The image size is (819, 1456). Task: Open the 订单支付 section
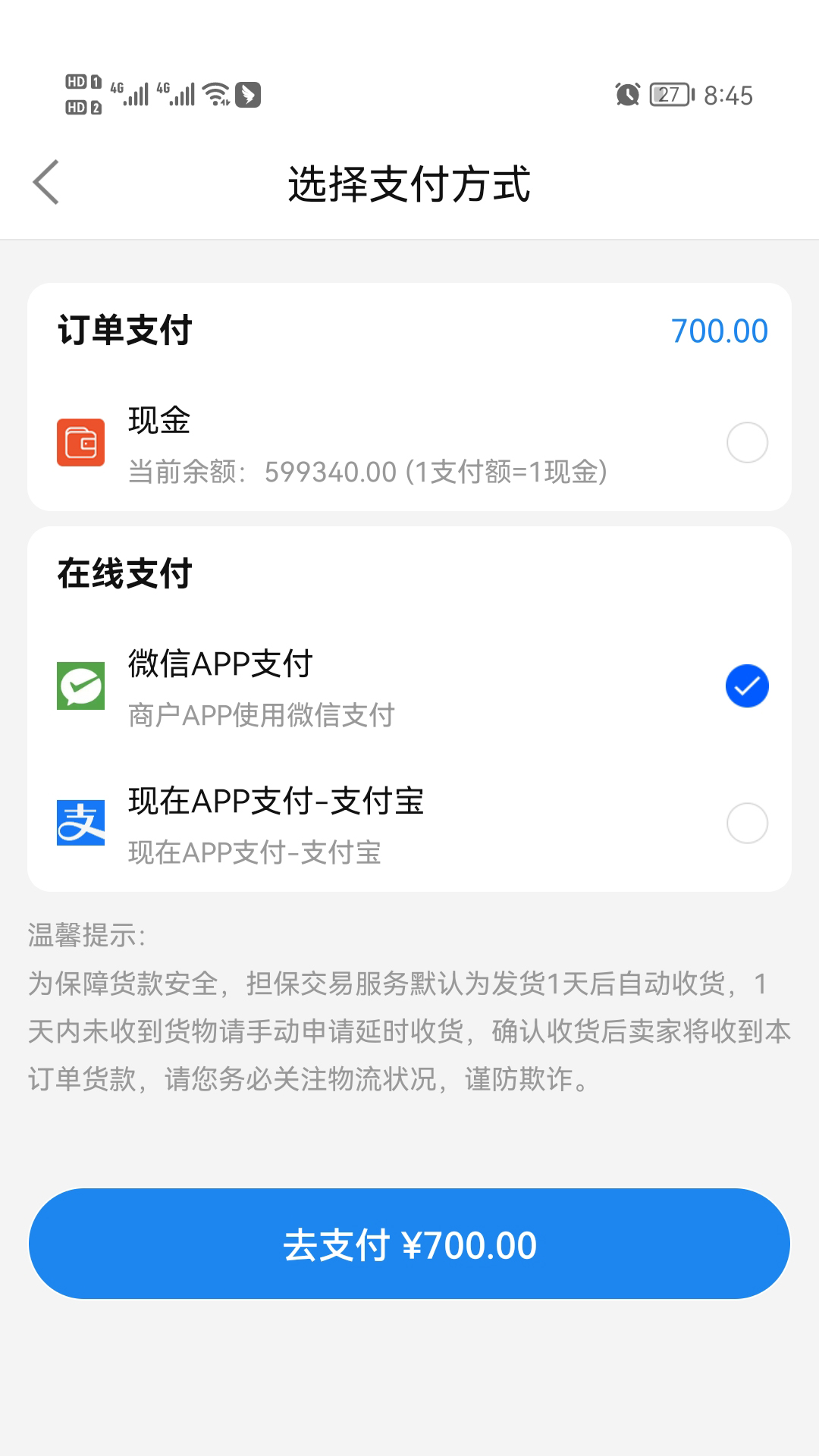point(126,331)
